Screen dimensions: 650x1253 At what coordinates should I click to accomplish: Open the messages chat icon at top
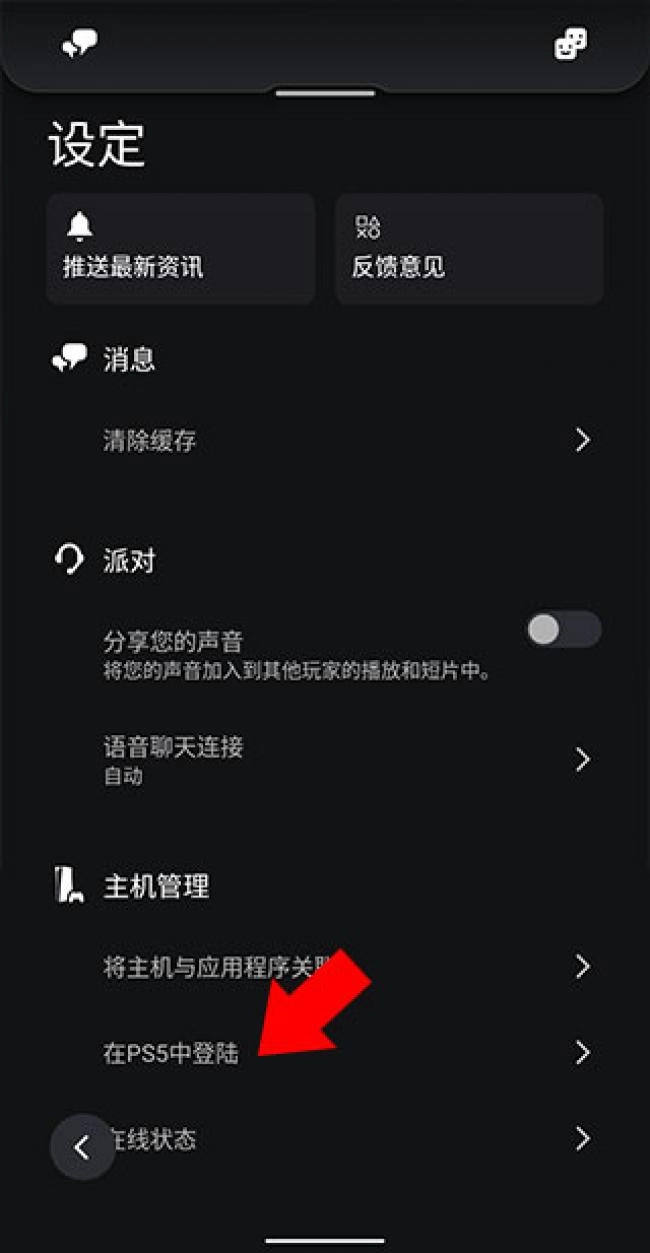click(79, 43)
